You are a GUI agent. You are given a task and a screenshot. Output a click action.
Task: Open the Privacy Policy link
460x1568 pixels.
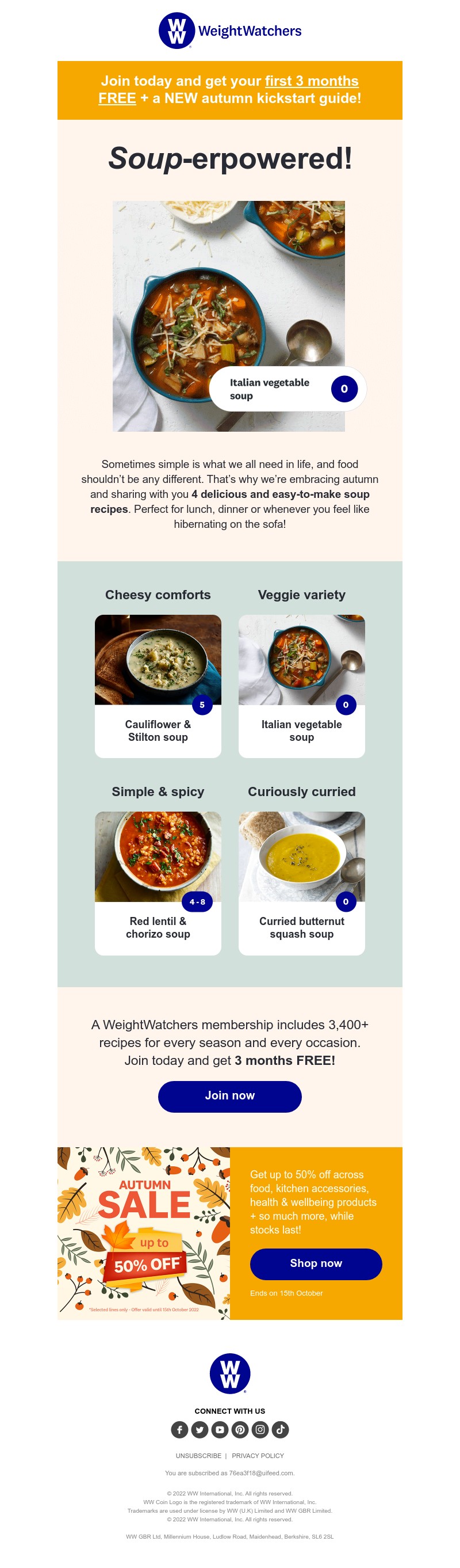(x=258, y=1455)
